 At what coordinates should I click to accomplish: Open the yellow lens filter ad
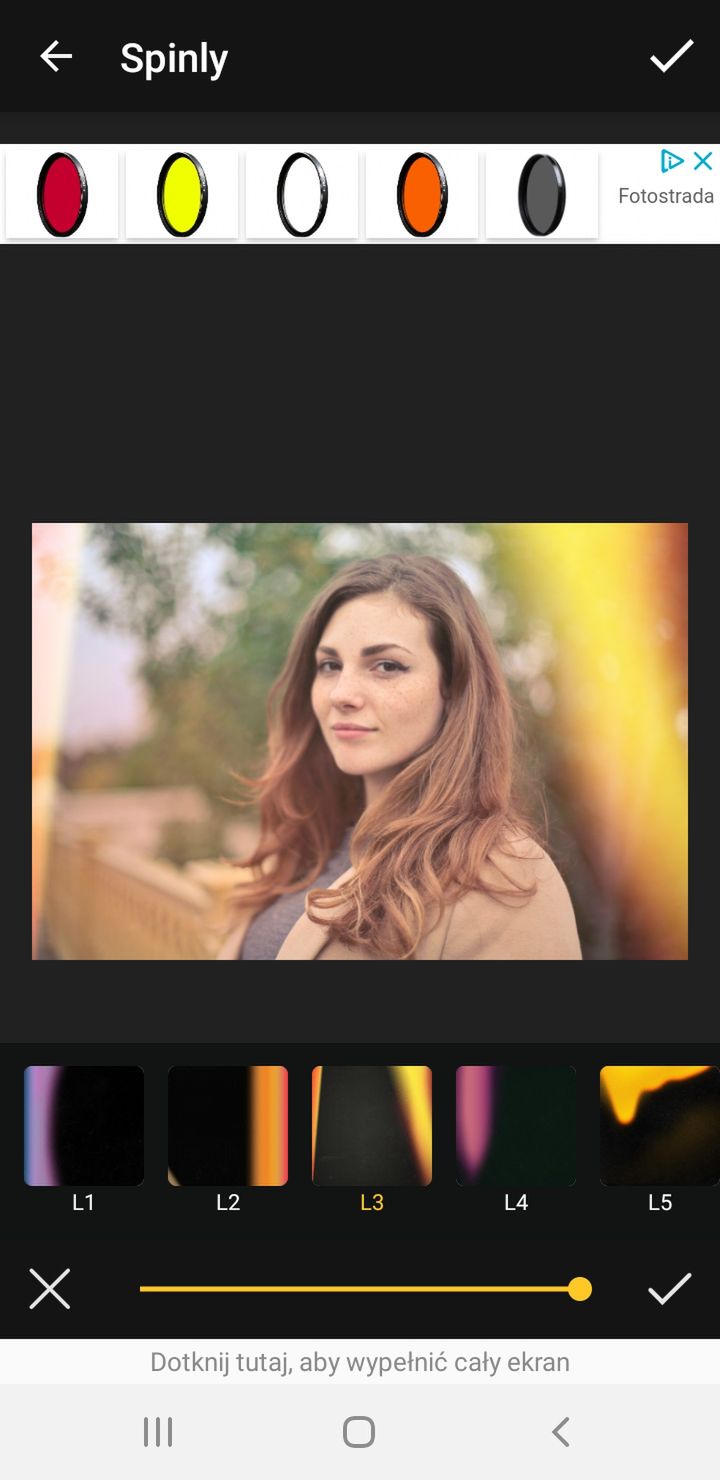point(182,194)
